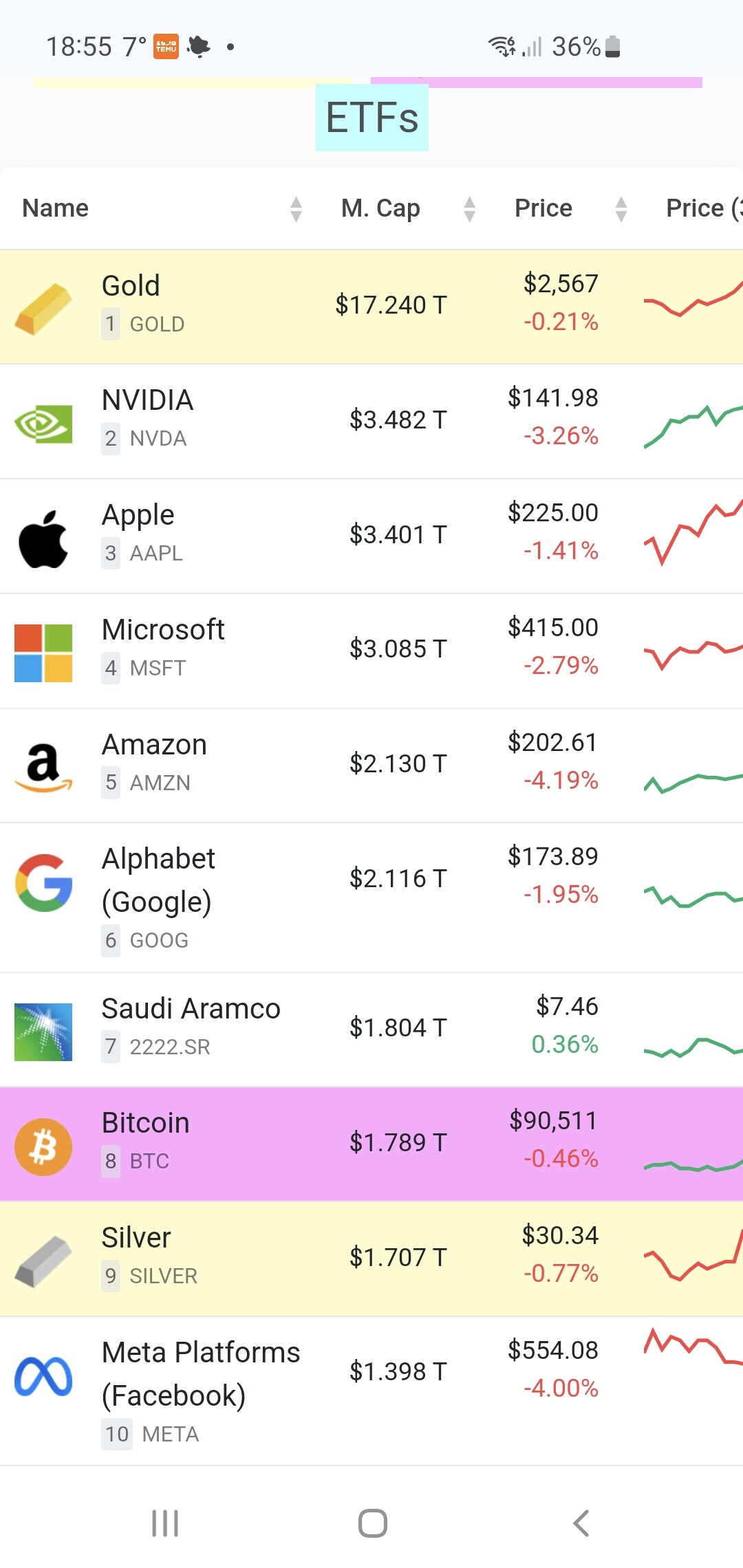Go back using system navigation
Viewport: 743px width, 1568px height.
pyautogui.click(x=581, y=1523)
